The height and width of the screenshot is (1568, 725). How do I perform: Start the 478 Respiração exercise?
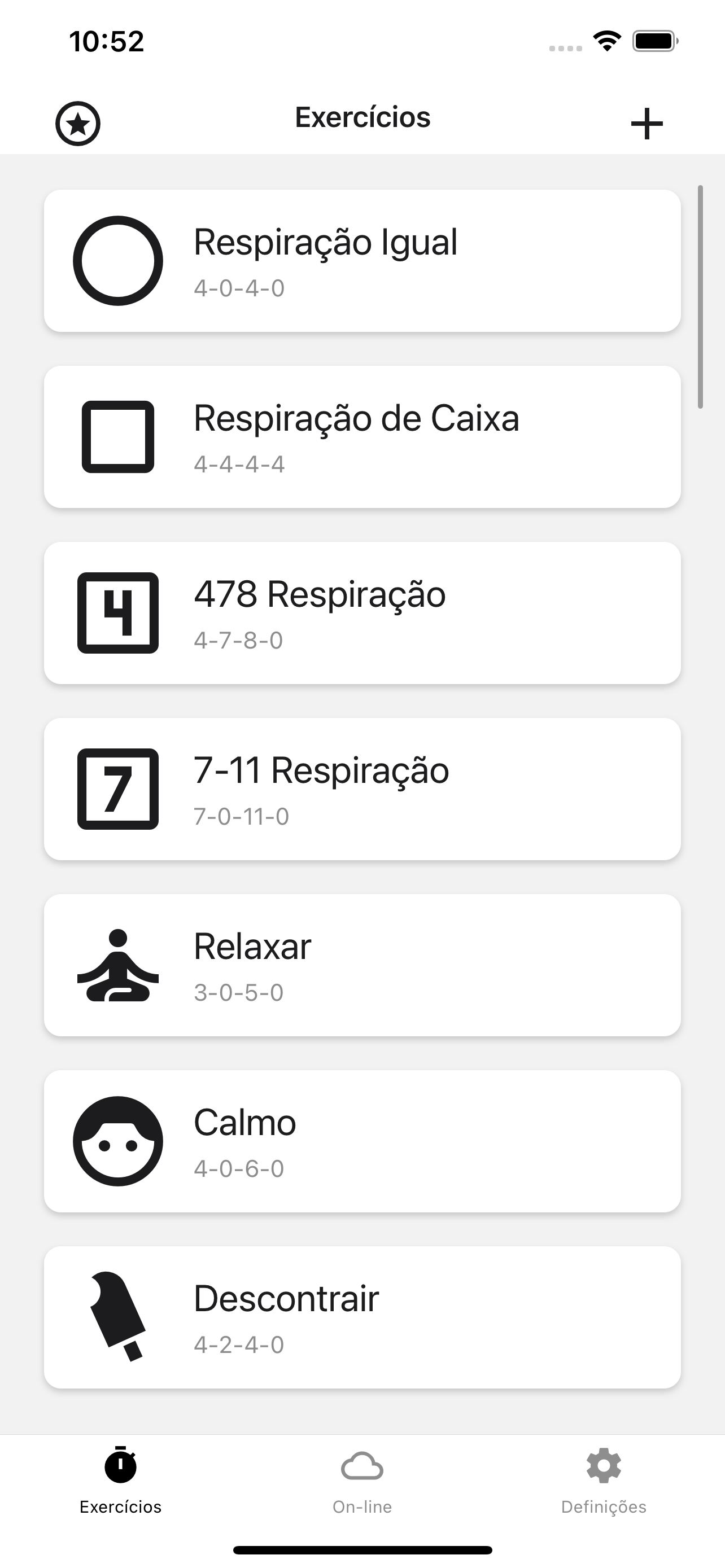click(362, 613)
